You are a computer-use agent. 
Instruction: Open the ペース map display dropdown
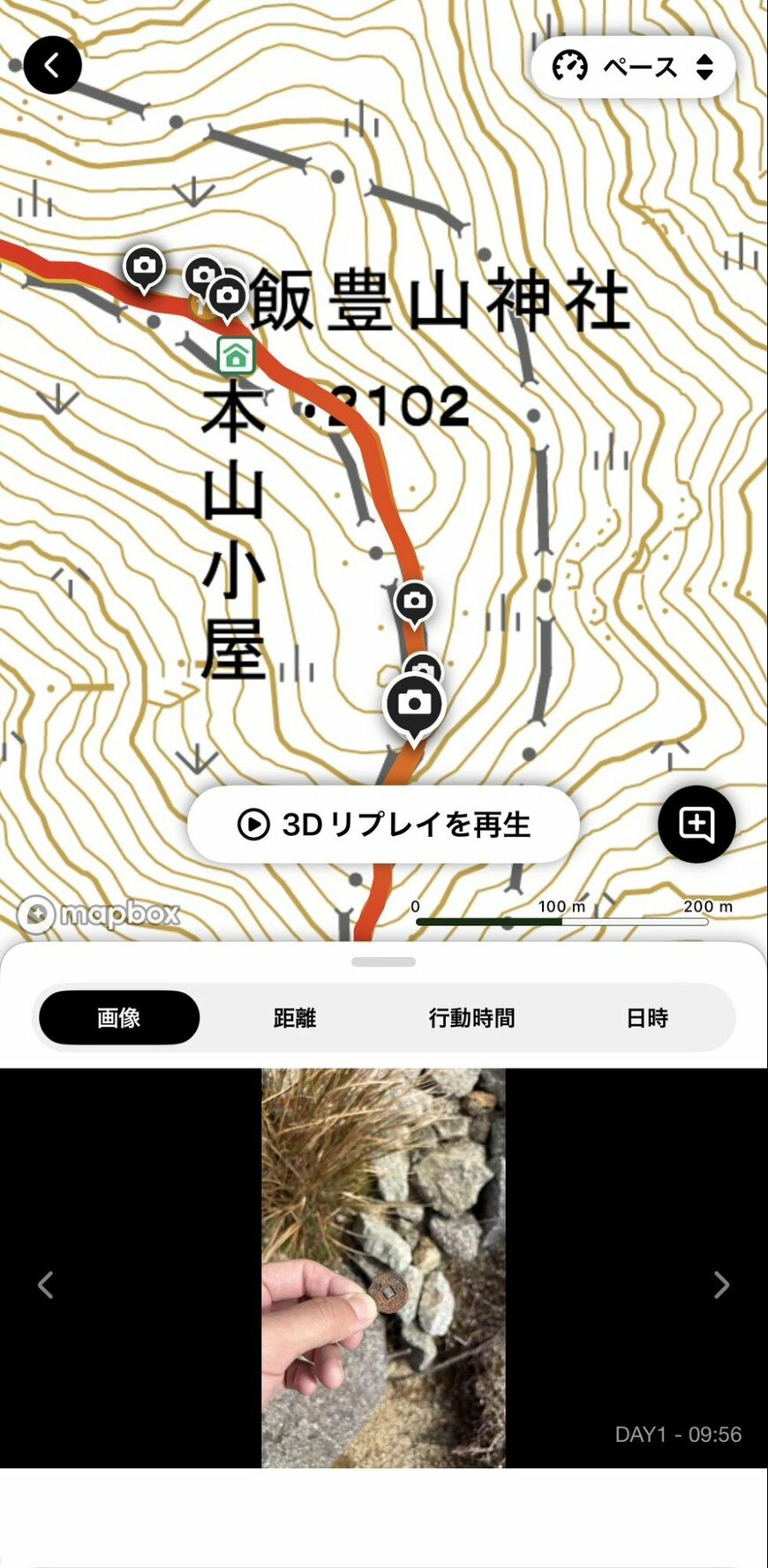coord(633,67)
